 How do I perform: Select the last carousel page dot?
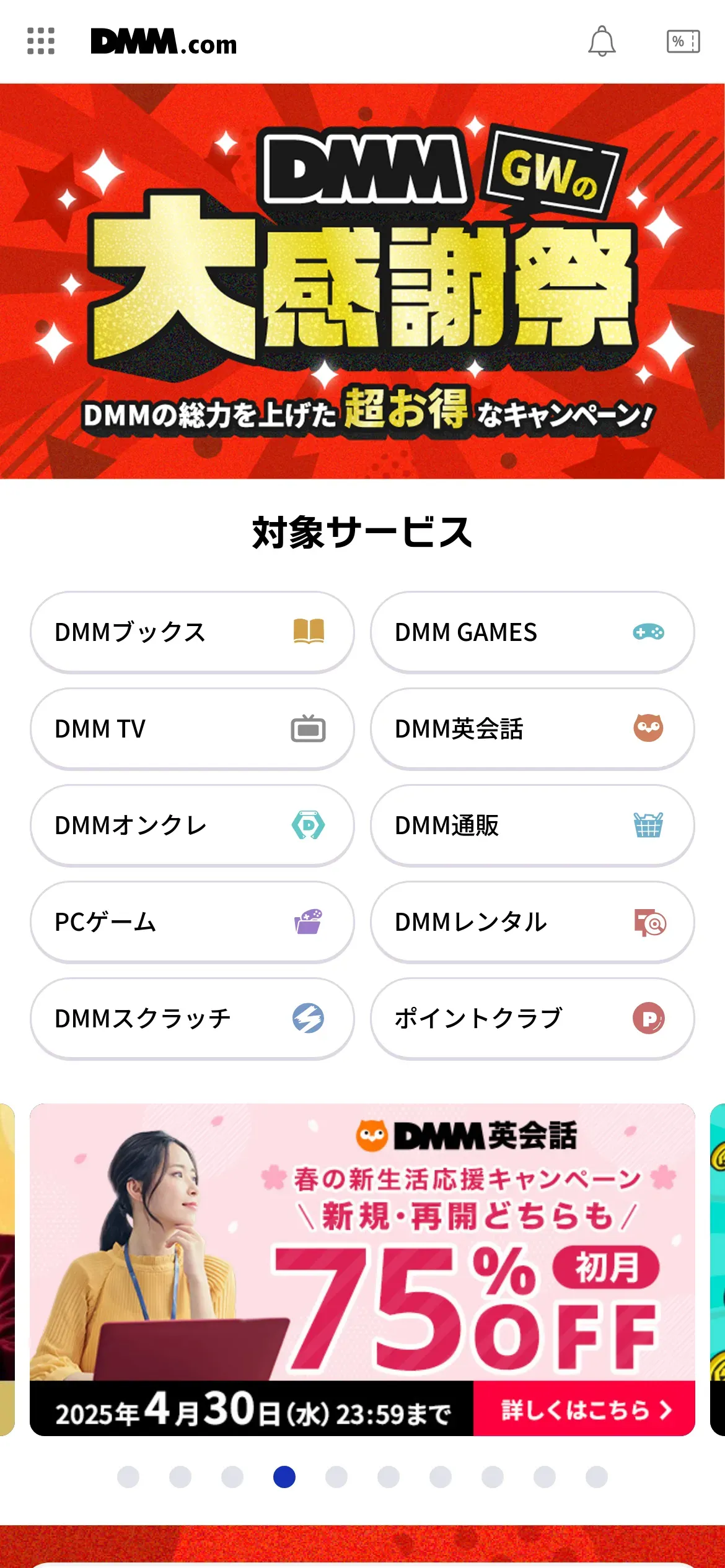[x=597, y=1476]
